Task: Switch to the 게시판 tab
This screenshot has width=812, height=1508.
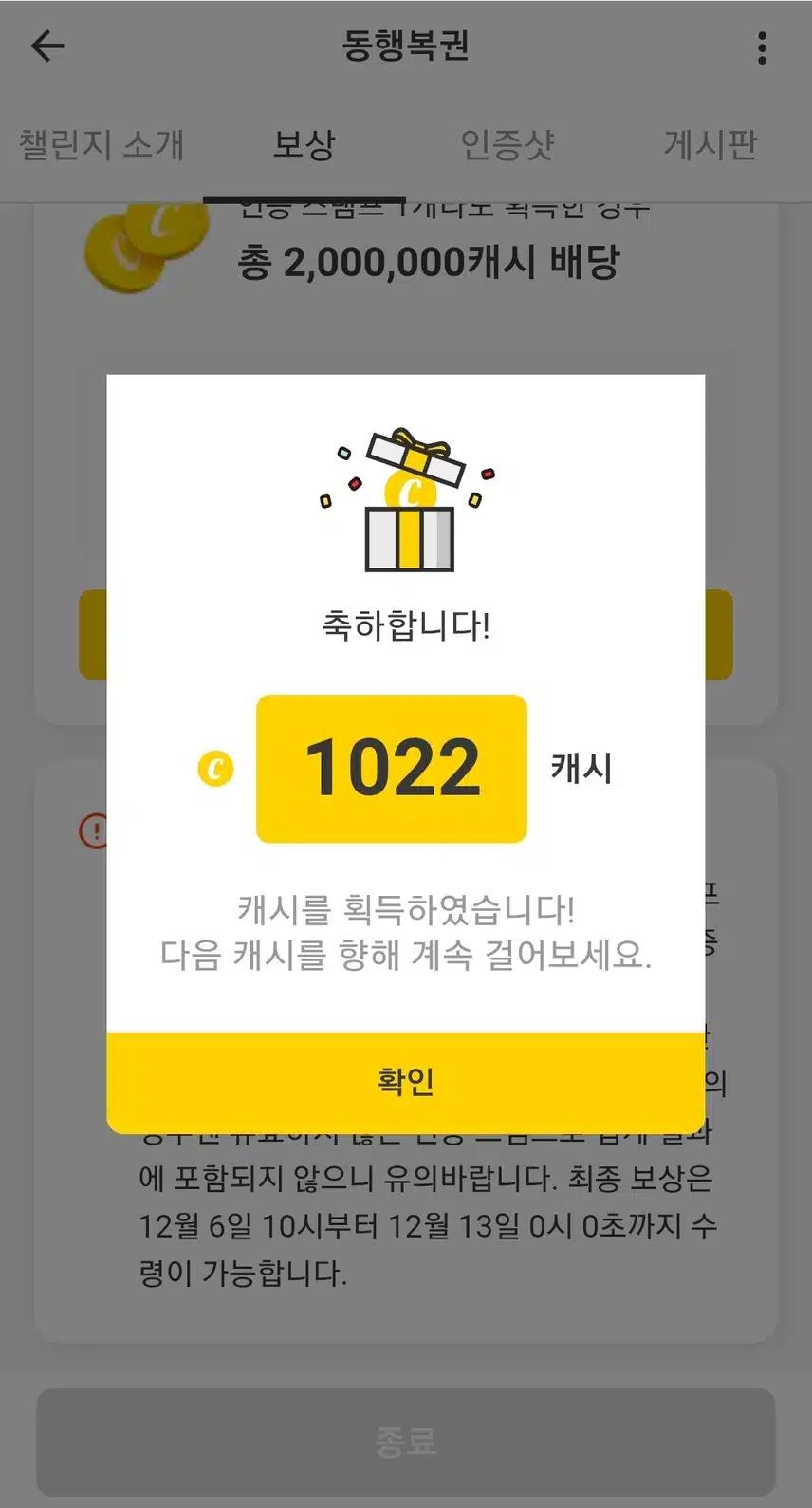Action: point(710,145)
